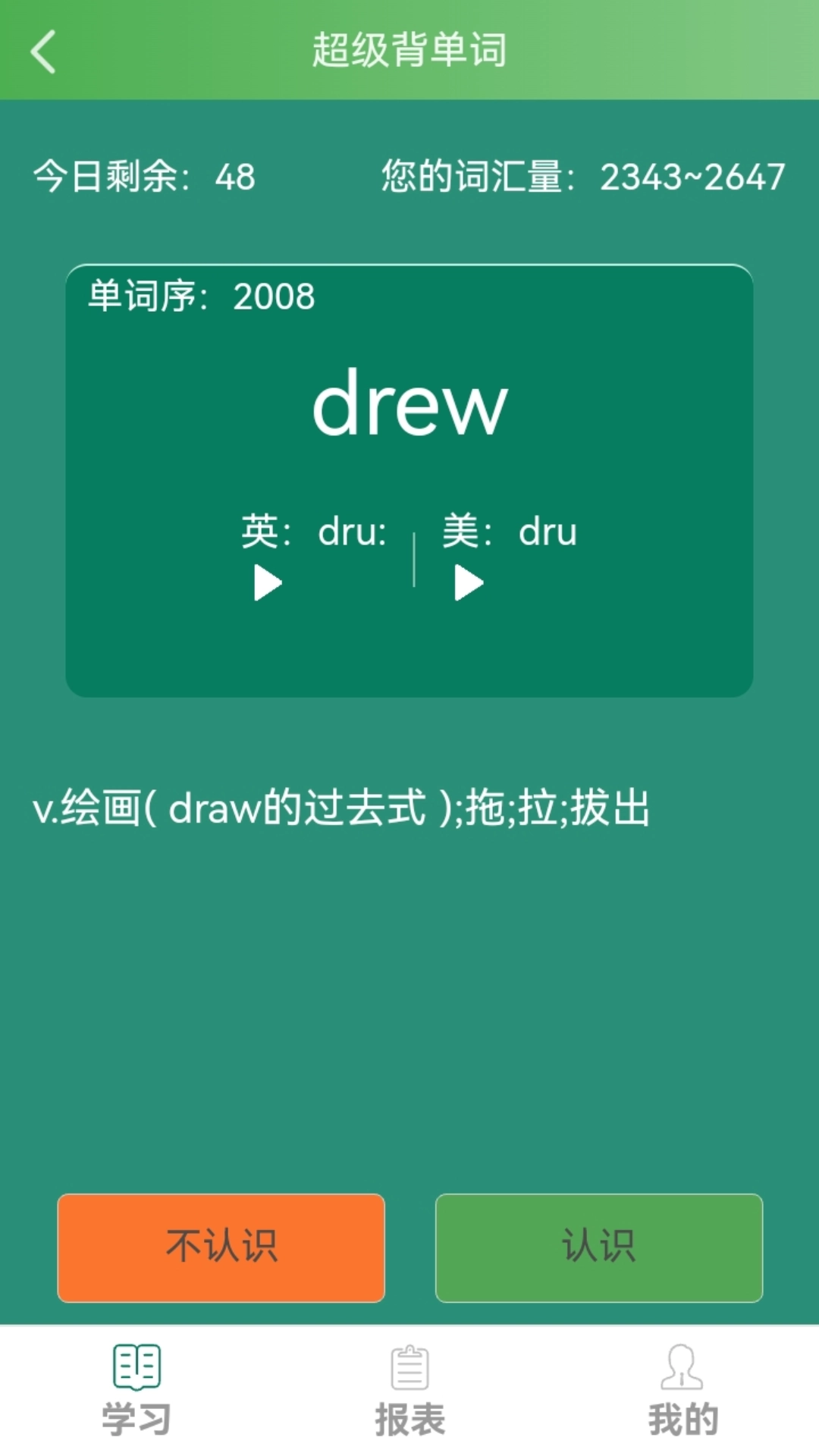Image resolution: width=819 pixels, height=1456 pixels.
Task: Mark the word as 不认识
Action: click(x=221, y=1247)
